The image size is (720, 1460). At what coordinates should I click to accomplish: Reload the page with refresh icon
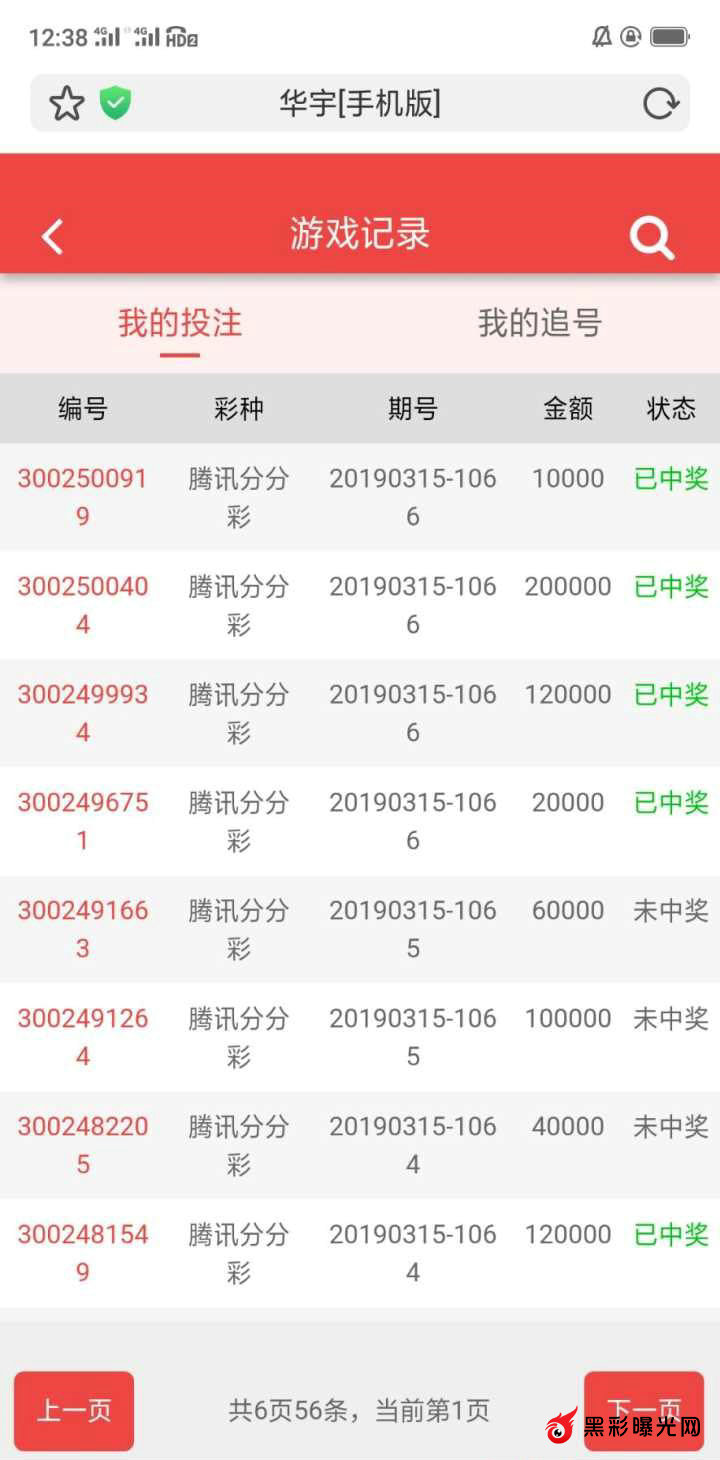point(660,103)
